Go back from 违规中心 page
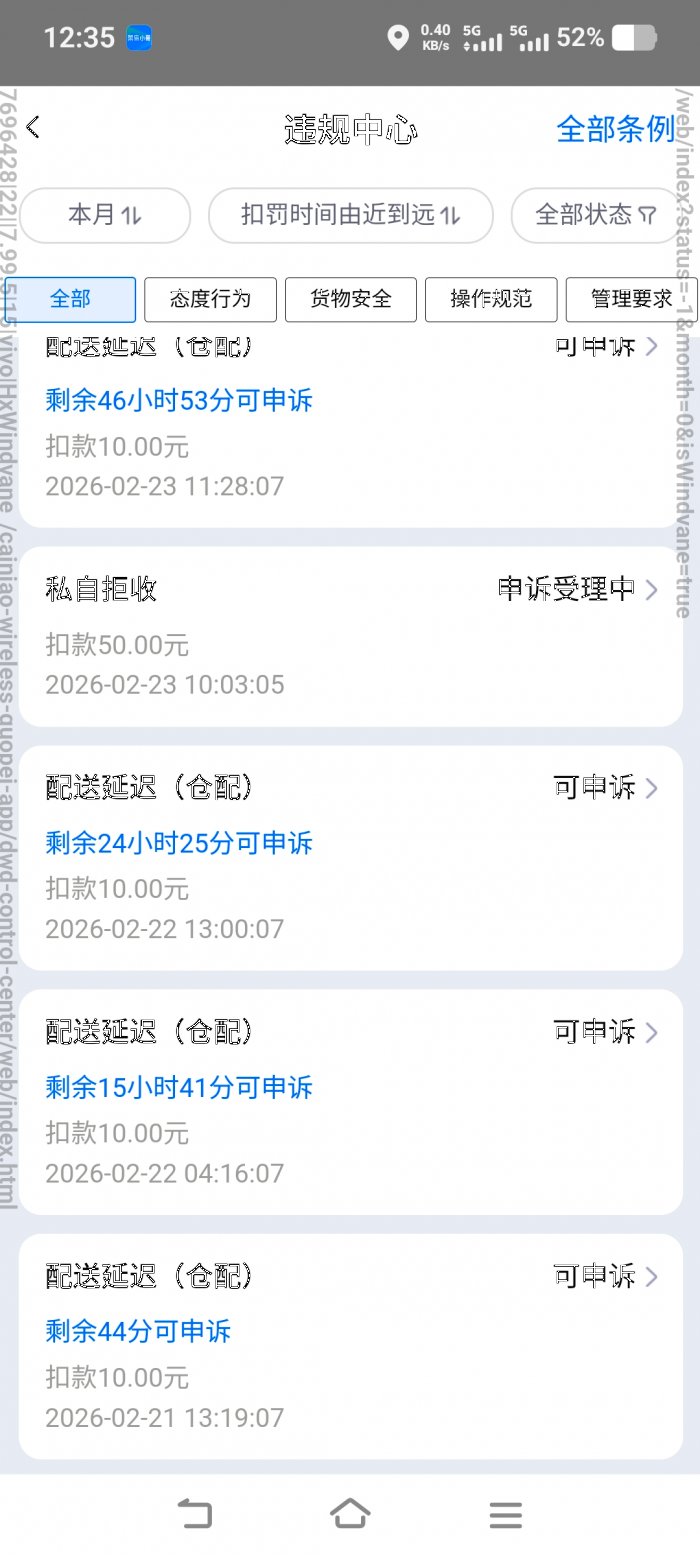 point(33,128)
